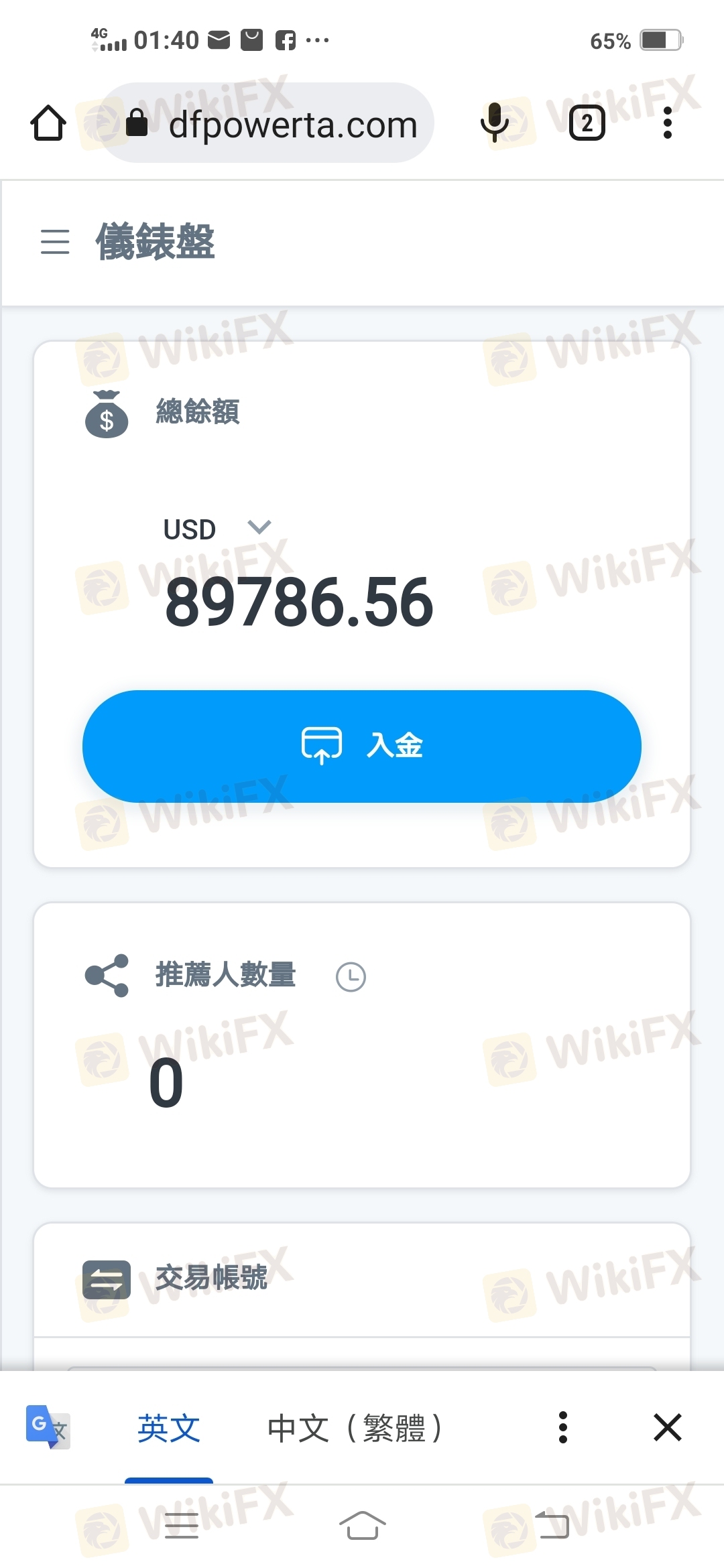The image size is (724, 1568).
Task: View the referral count history clock
Action: click(x=351, y=976)
